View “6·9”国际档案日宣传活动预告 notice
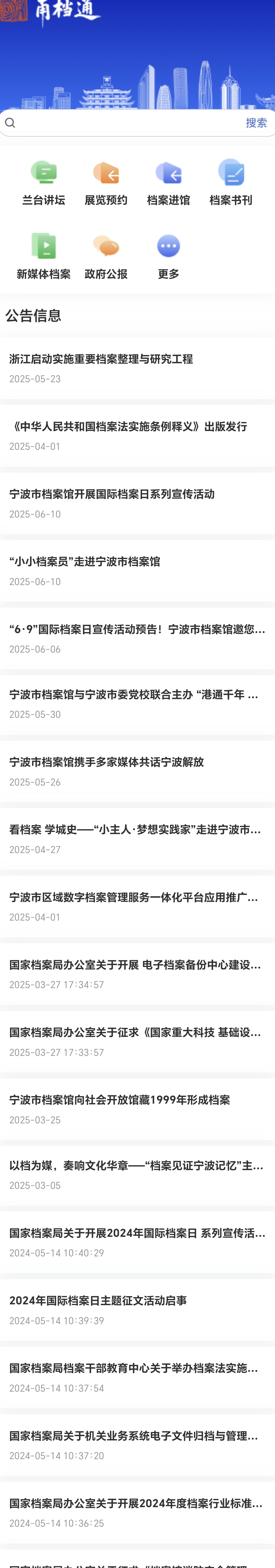Viewport: 275px width, 1568px height. [x=137, y=629]
